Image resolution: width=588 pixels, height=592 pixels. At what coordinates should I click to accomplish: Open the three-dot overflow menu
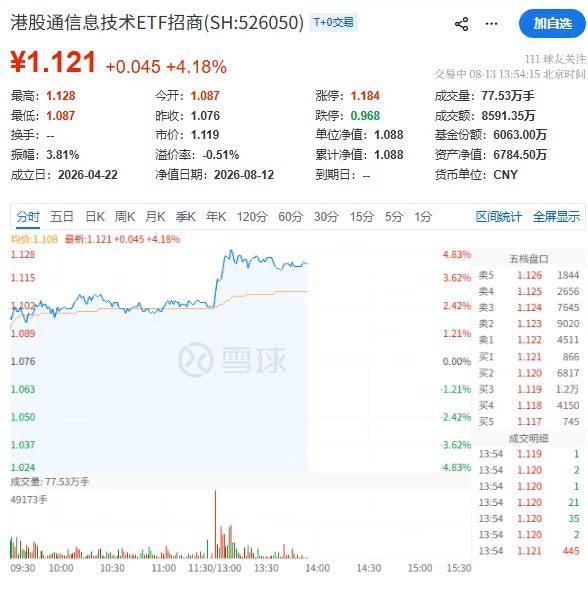point(491,24)
